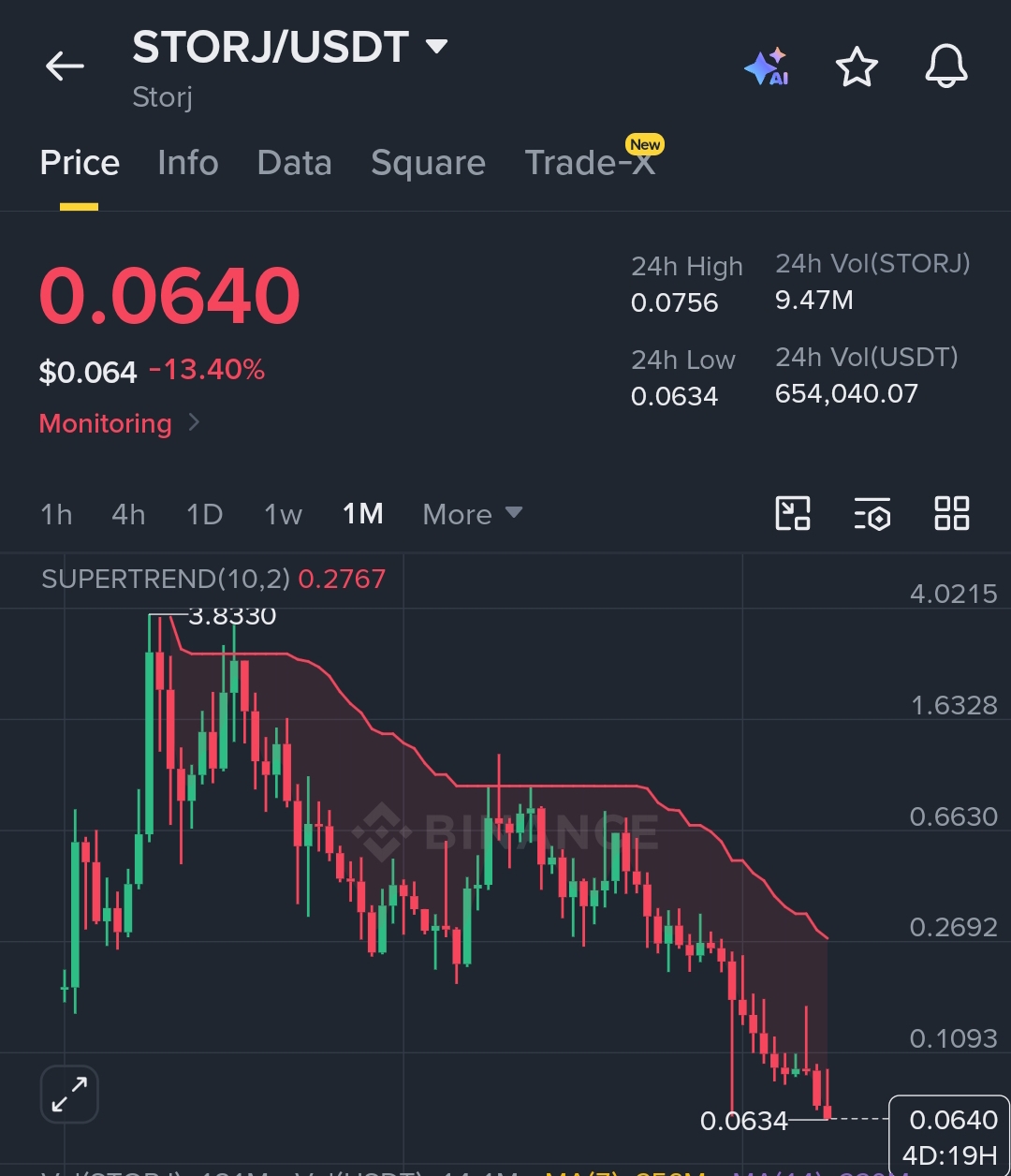Open the STORJ/USDT pair dropdown
Viewport: 1011px width, 1176px height.
290,47
